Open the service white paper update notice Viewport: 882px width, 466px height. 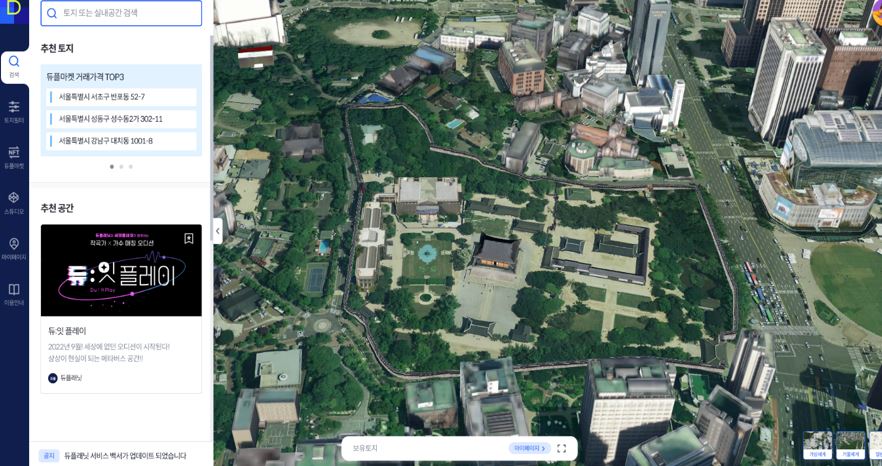coord(125,456)
